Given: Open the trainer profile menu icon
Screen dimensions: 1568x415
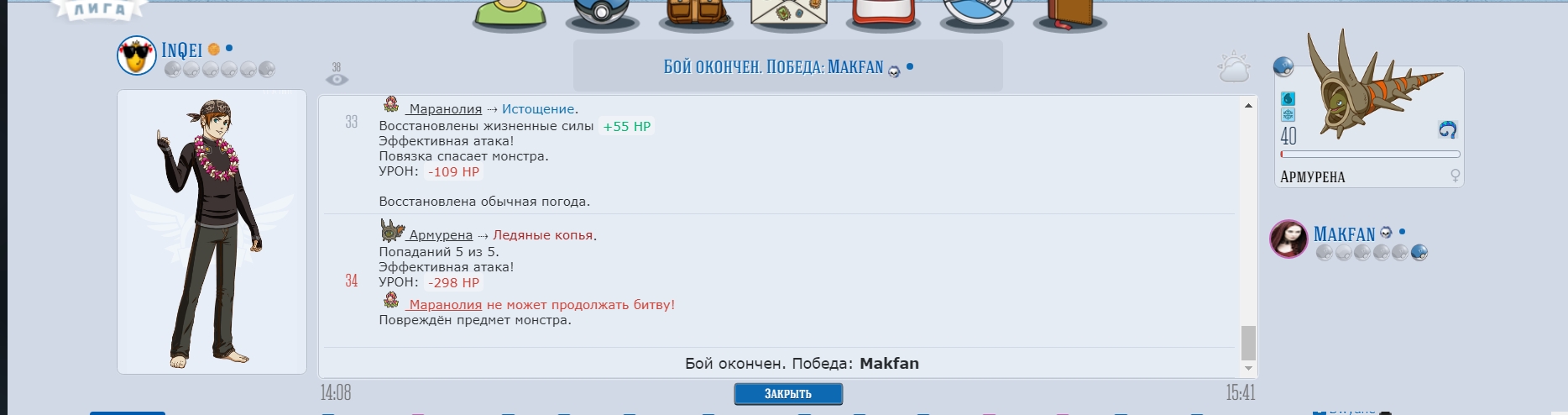Looking at the screenshot, I should pyautogui.click(x=510, y=14).
